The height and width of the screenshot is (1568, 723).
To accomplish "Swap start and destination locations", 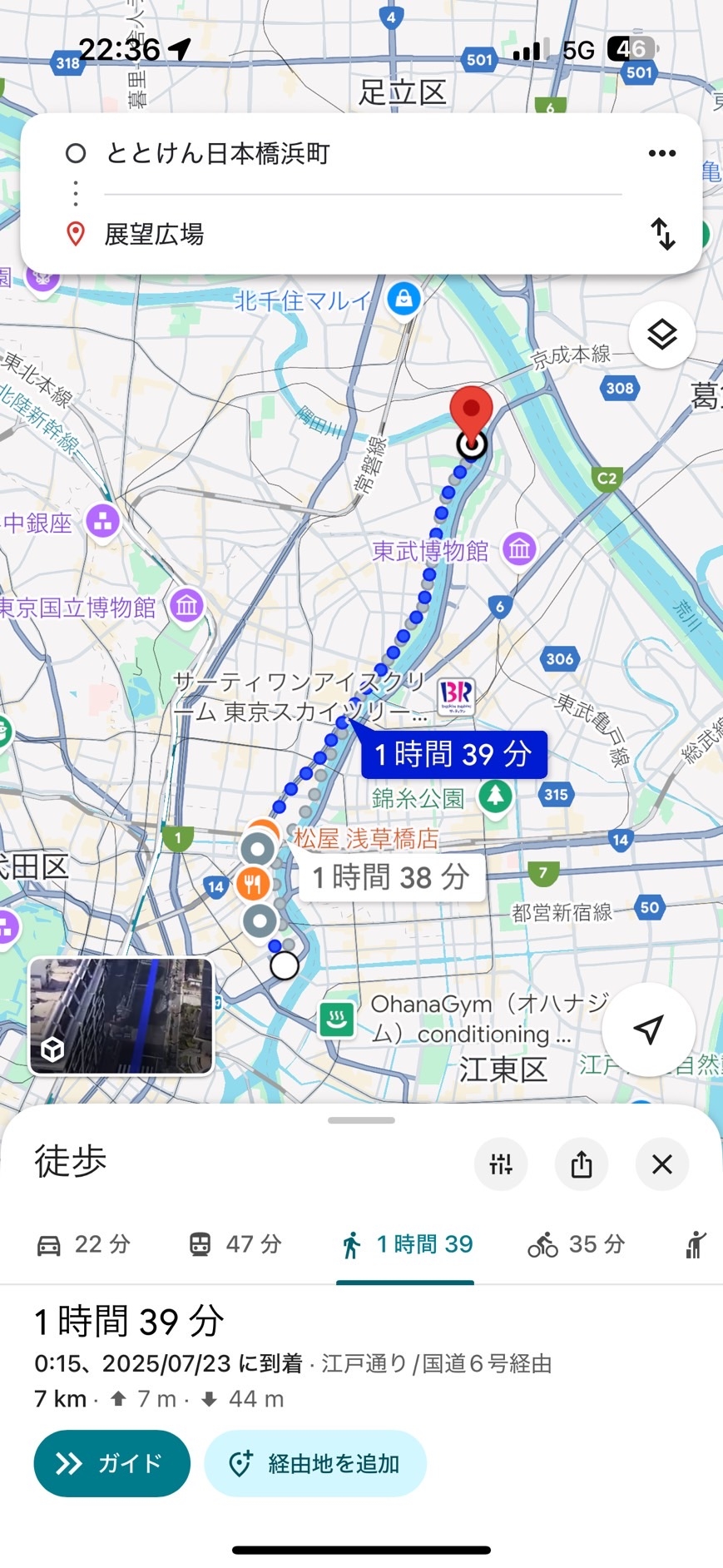I will coord(662,234).
